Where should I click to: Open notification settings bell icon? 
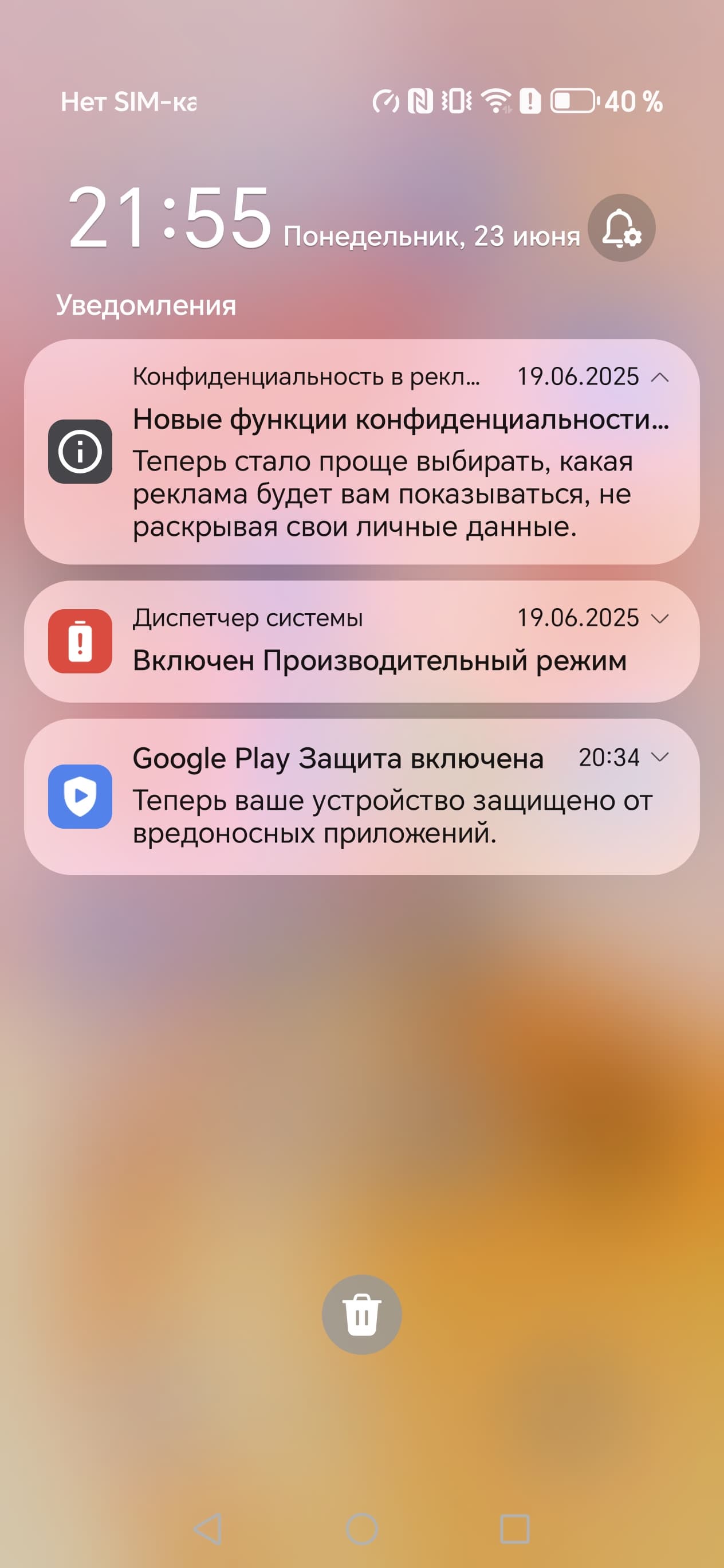(621, 228)
